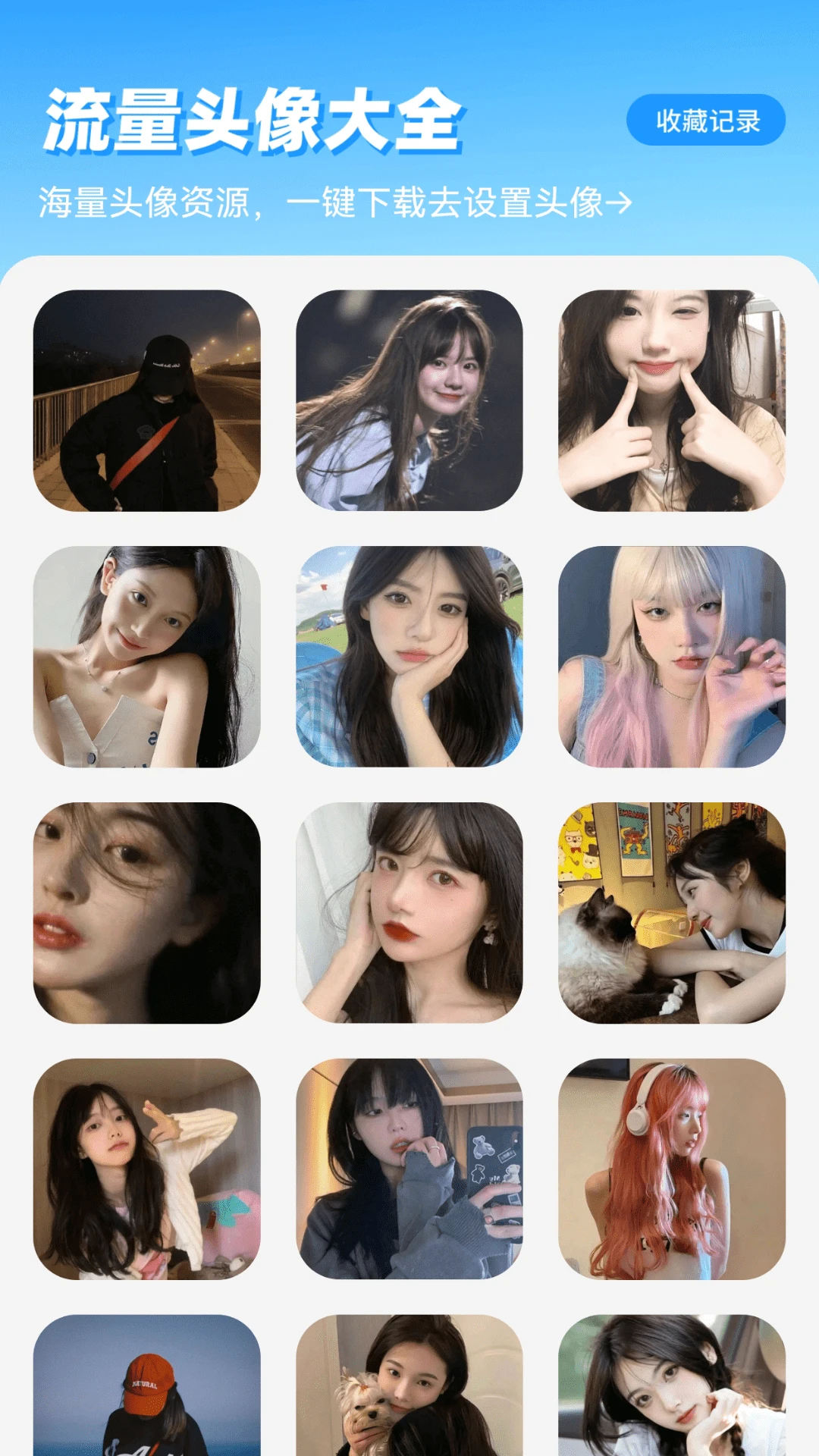
Task: Open the avatar with white strapless top
Action: [x=146, y=657]
